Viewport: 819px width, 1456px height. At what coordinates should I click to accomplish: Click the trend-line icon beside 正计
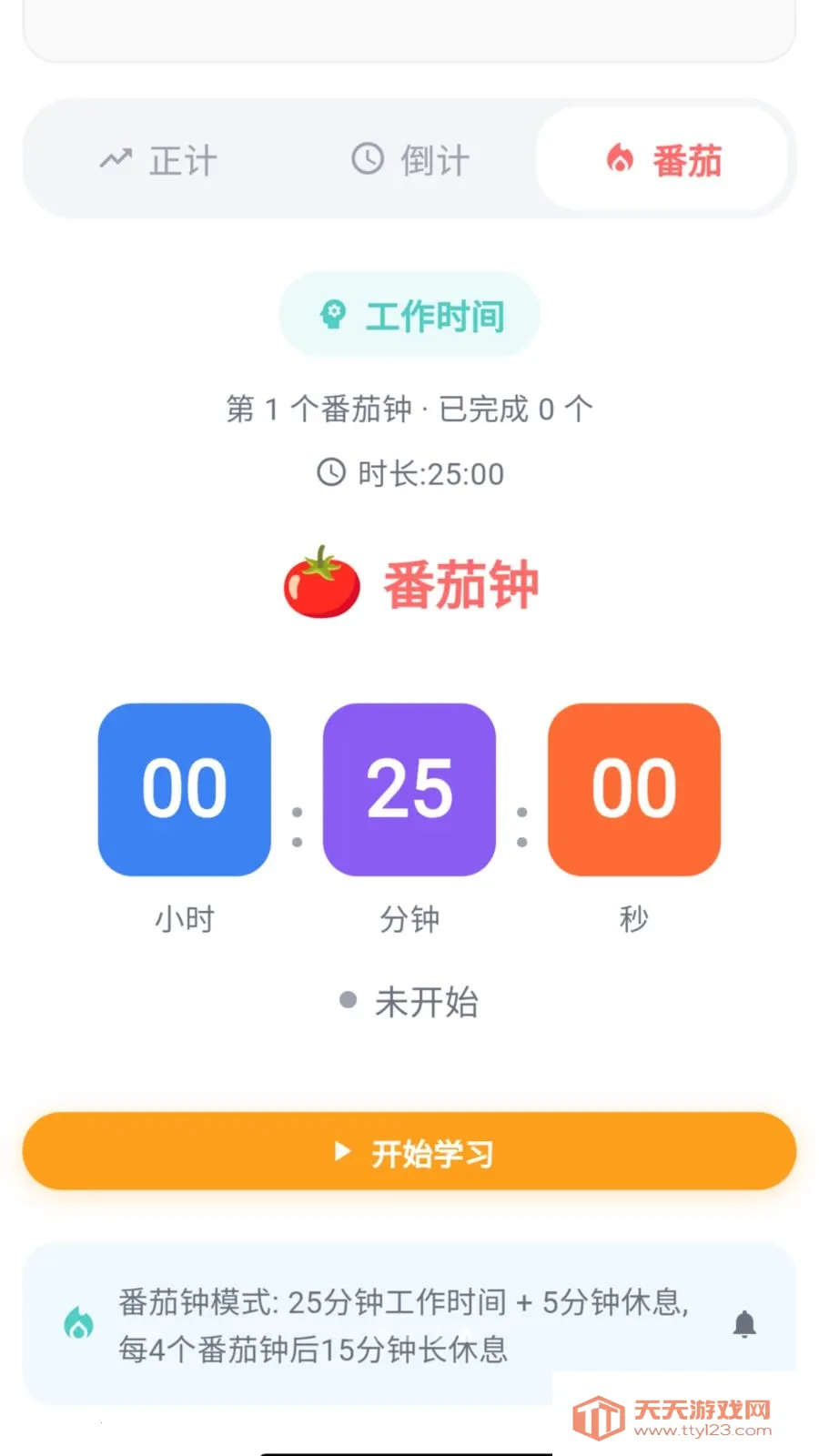115,159
